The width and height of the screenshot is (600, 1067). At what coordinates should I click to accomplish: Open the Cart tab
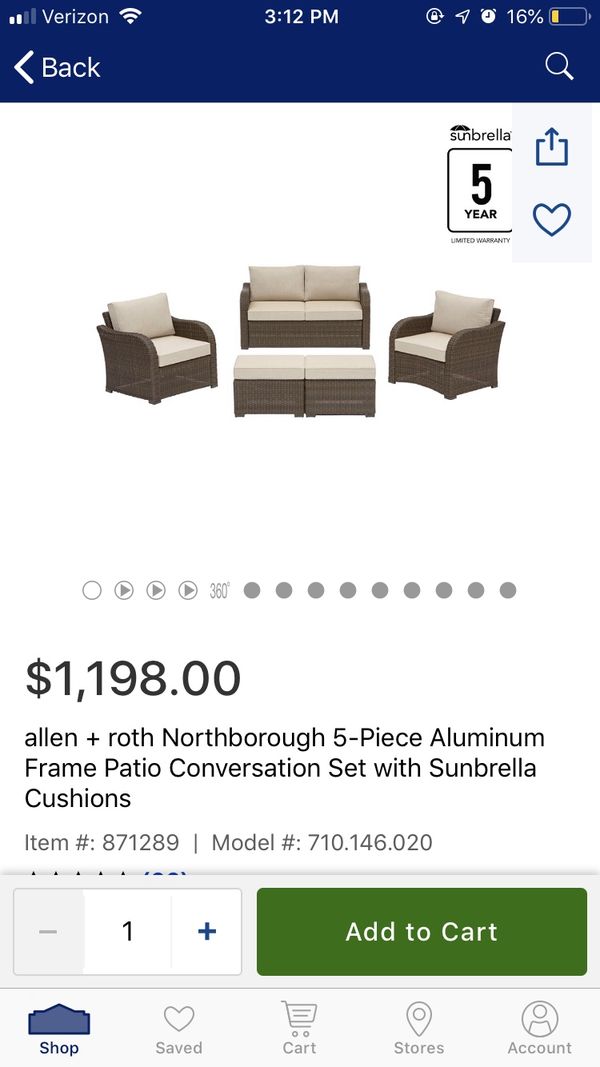[299, 1029]
